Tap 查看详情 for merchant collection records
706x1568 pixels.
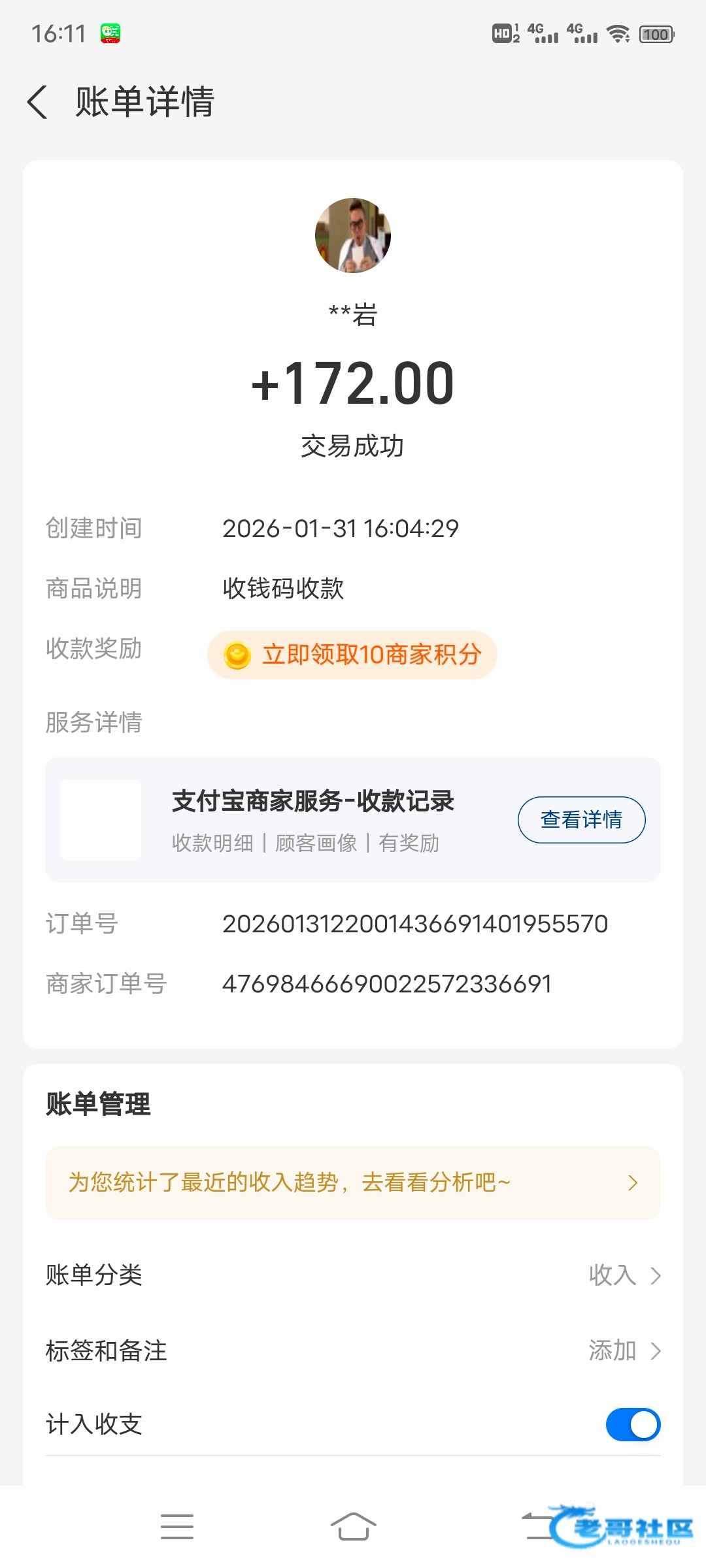[x=581, y=819]
